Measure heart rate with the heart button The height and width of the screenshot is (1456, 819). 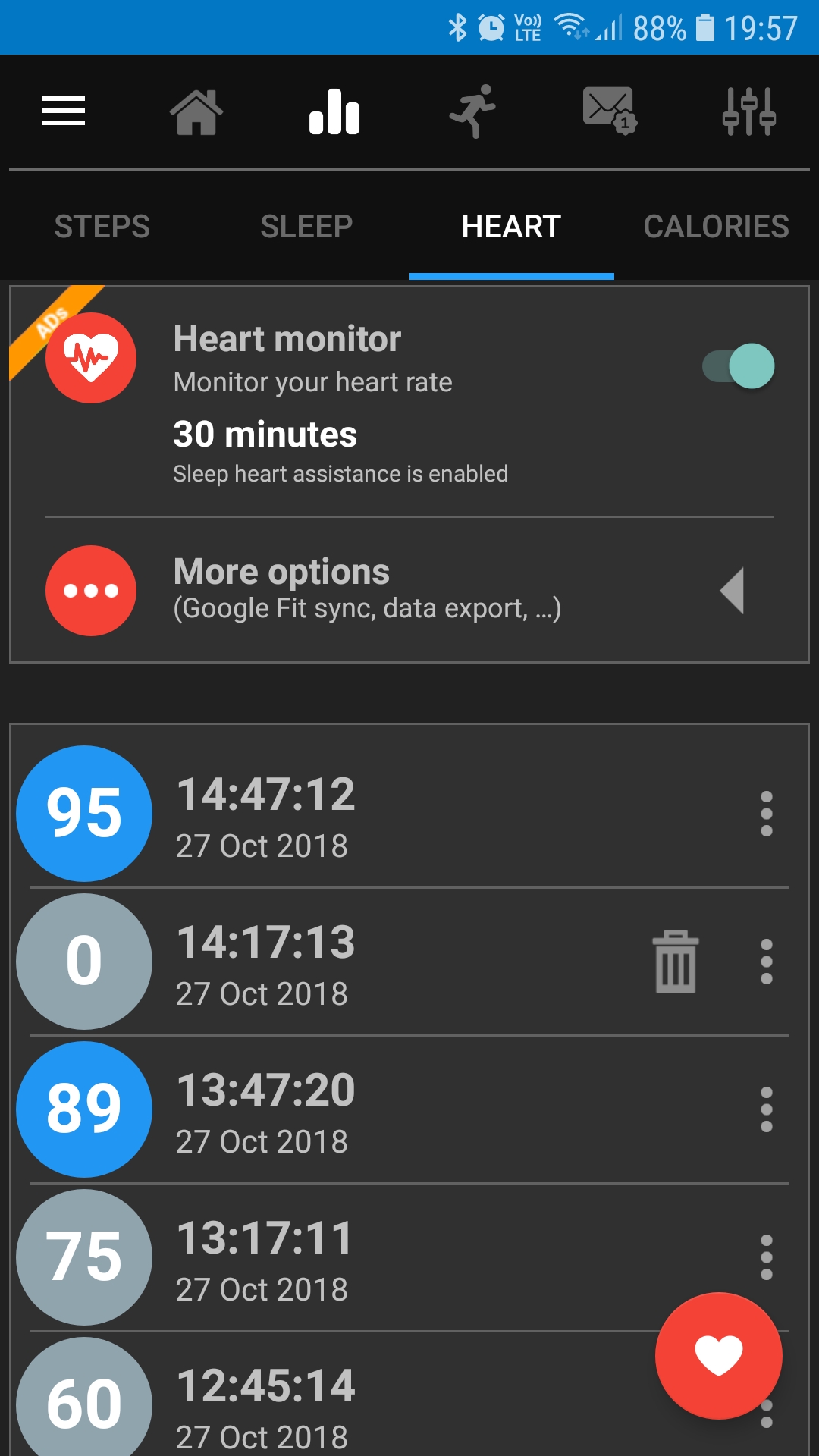719,1356
